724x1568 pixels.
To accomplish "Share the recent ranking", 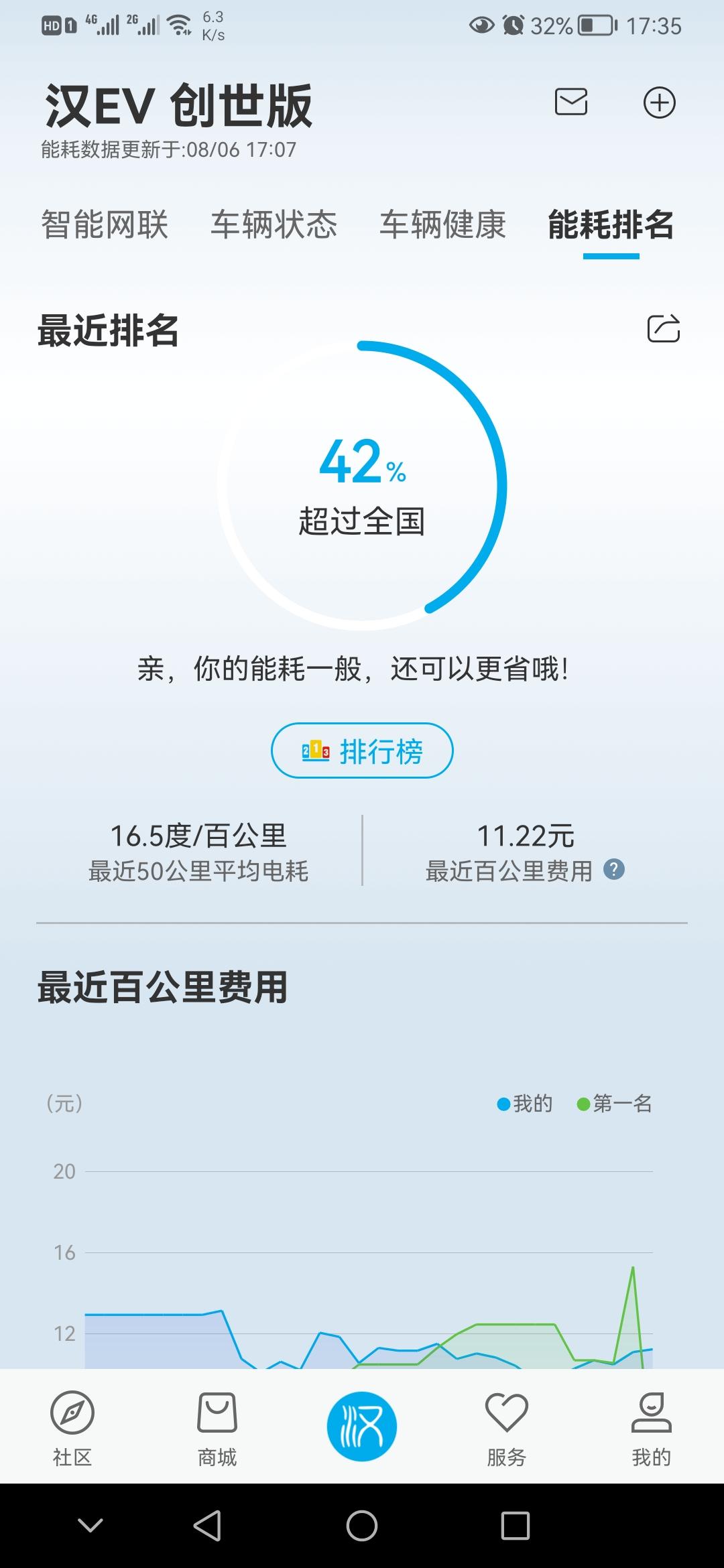I will (x=664, y=328).
